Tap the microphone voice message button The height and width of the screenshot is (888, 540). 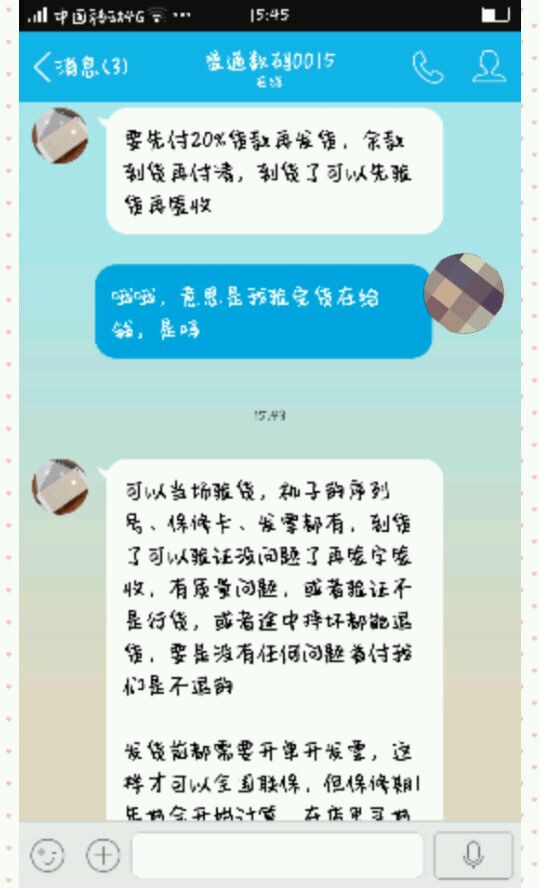[473, 854]
